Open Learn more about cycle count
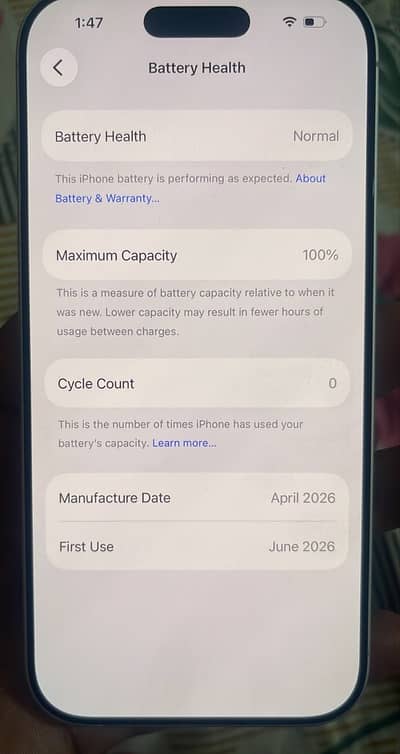Screen dimensions: 400x754 tap(184, 443)
